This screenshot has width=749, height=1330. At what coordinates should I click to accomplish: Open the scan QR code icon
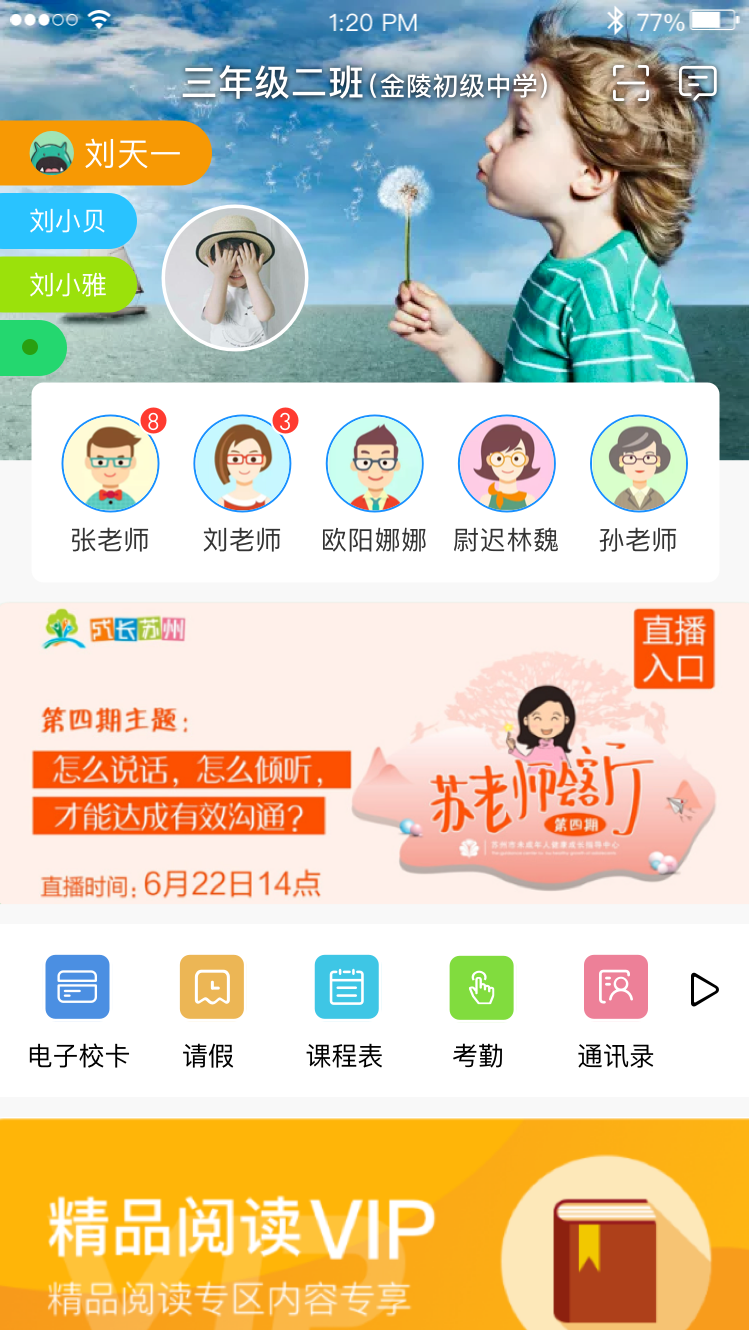[x=630, y=83]
